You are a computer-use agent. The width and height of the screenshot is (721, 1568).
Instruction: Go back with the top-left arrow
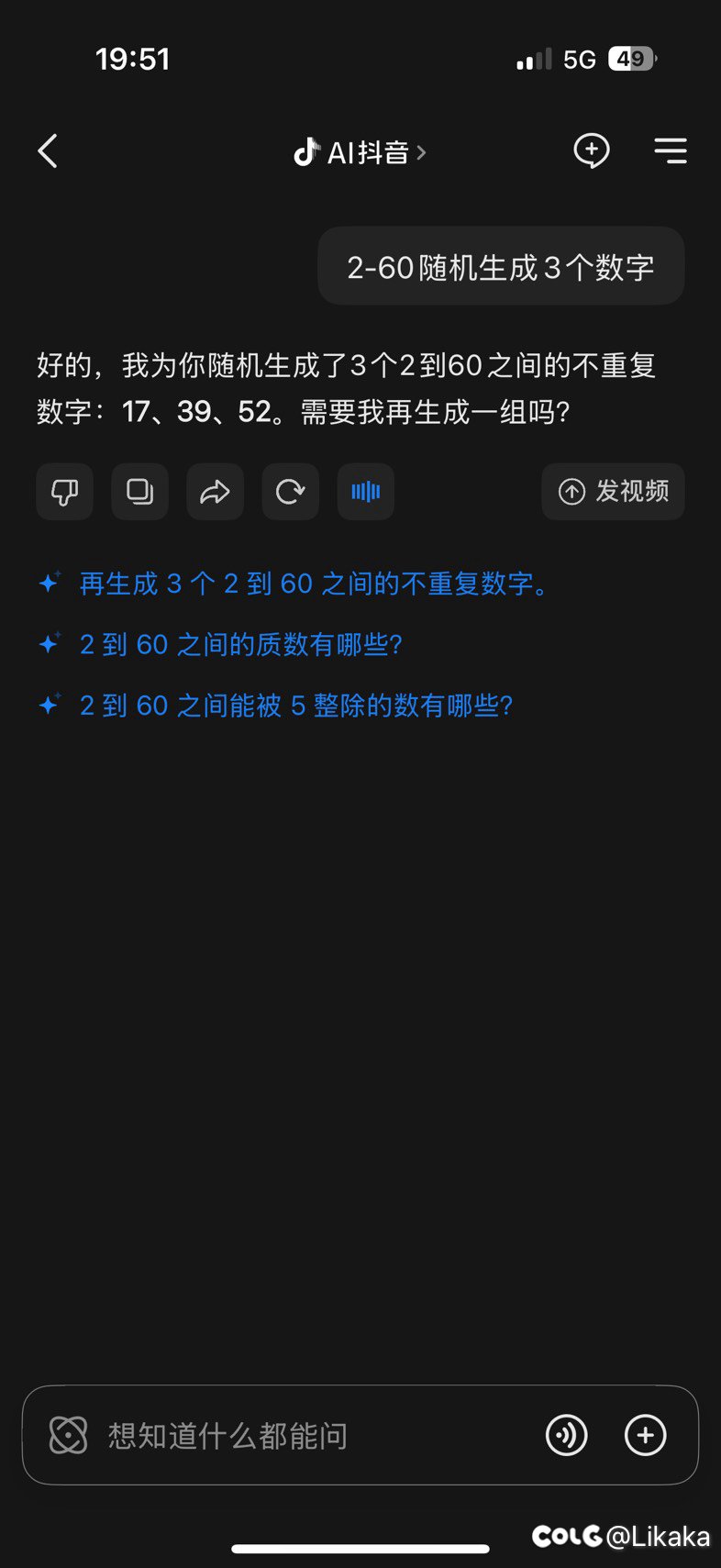[x=49, y=151]
